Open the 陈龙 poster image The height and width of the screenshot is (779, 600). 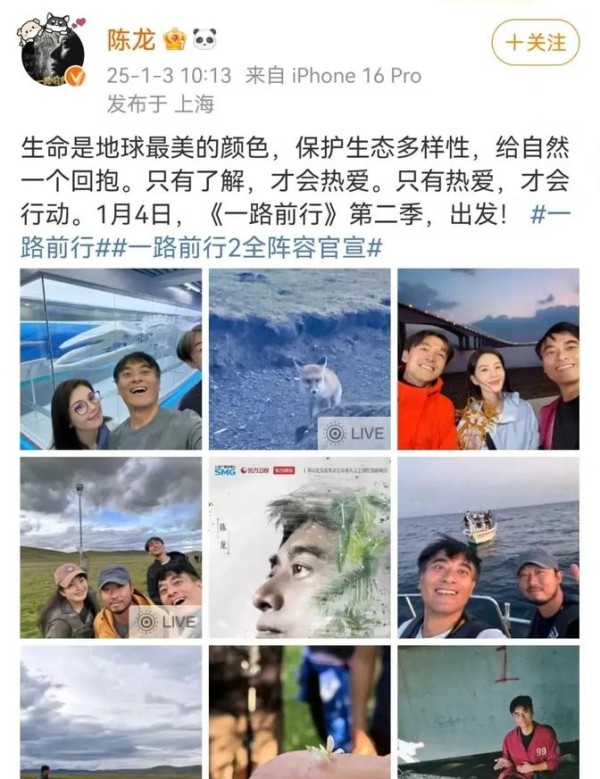click(x=299, y=547)
